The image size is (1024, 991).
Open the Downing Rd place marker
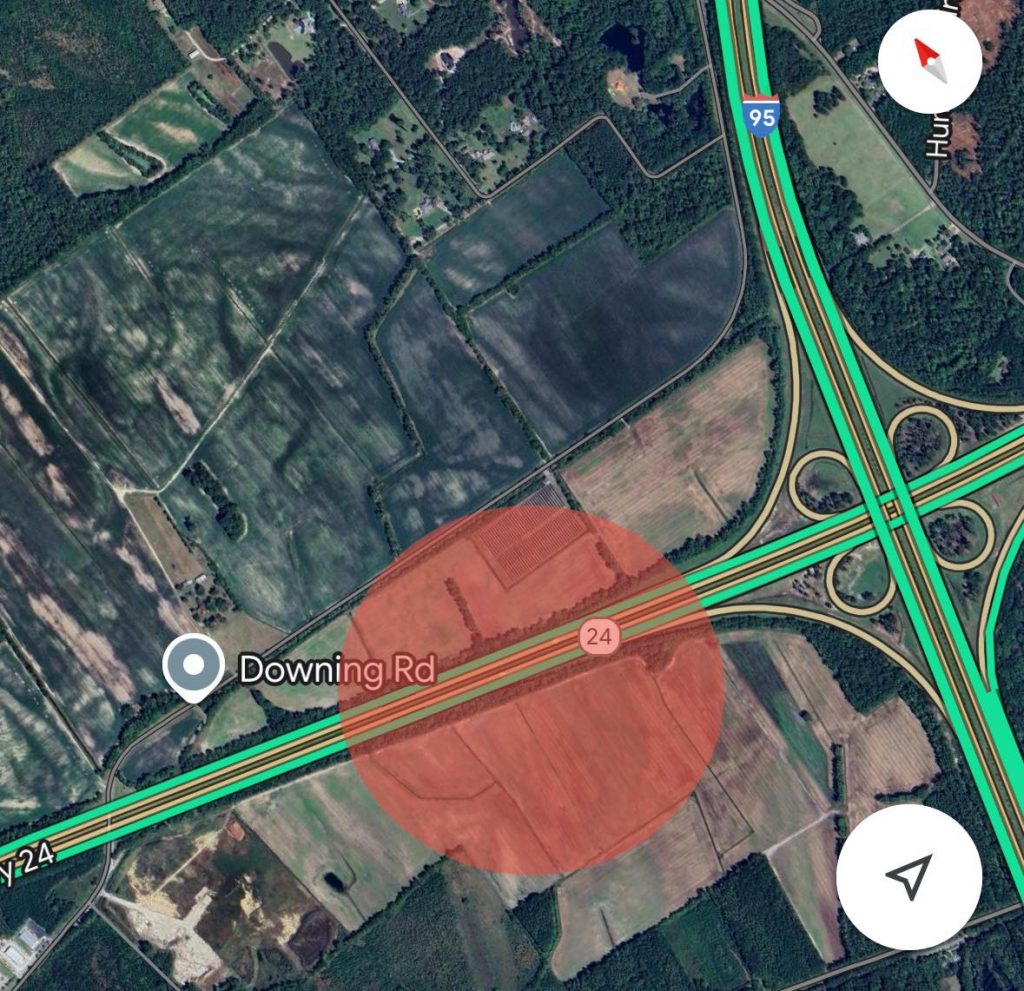[x=194, y=666]
